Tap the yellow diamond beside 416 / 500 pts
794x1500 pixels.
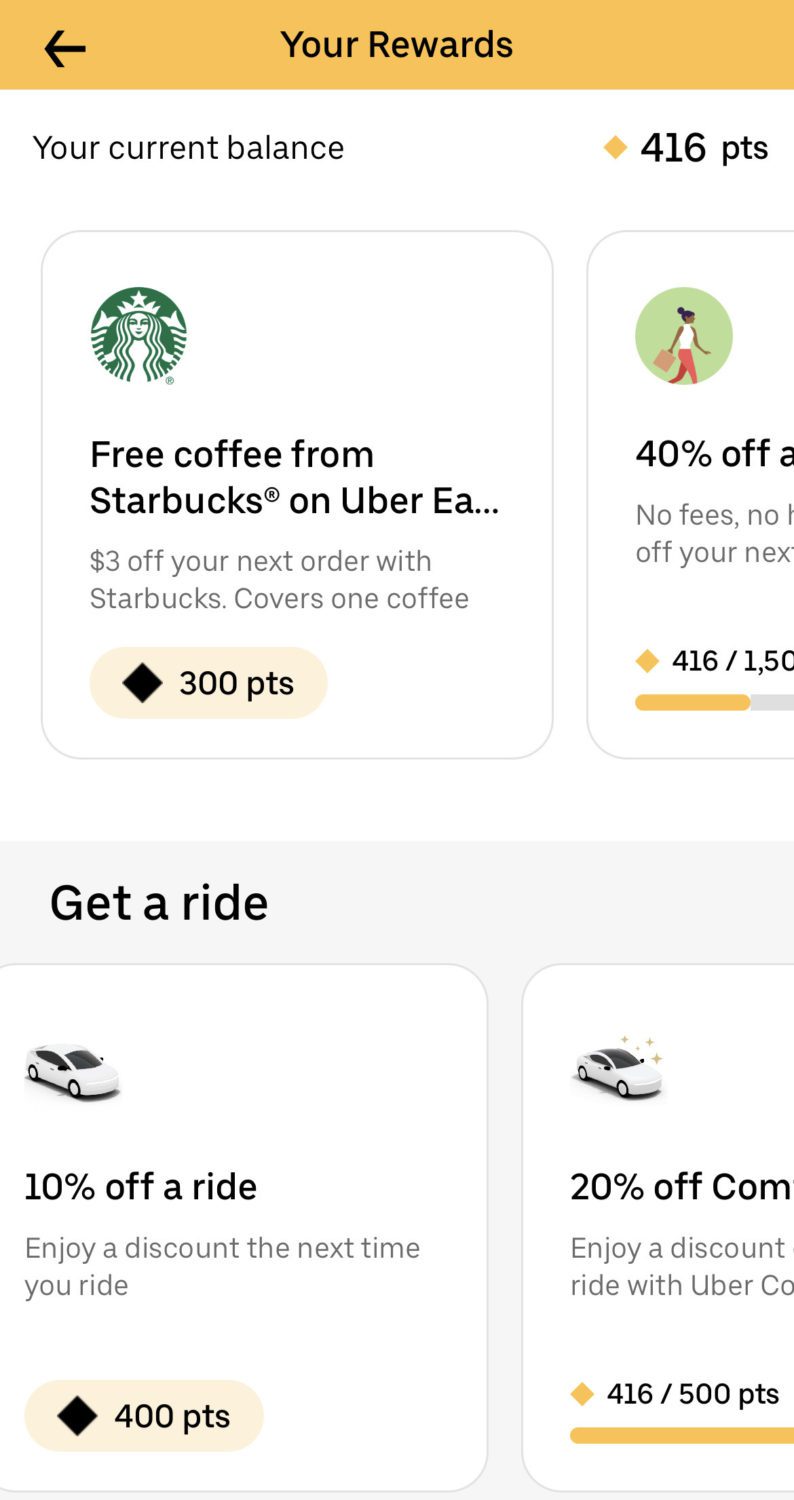[x=581, y=1393]
